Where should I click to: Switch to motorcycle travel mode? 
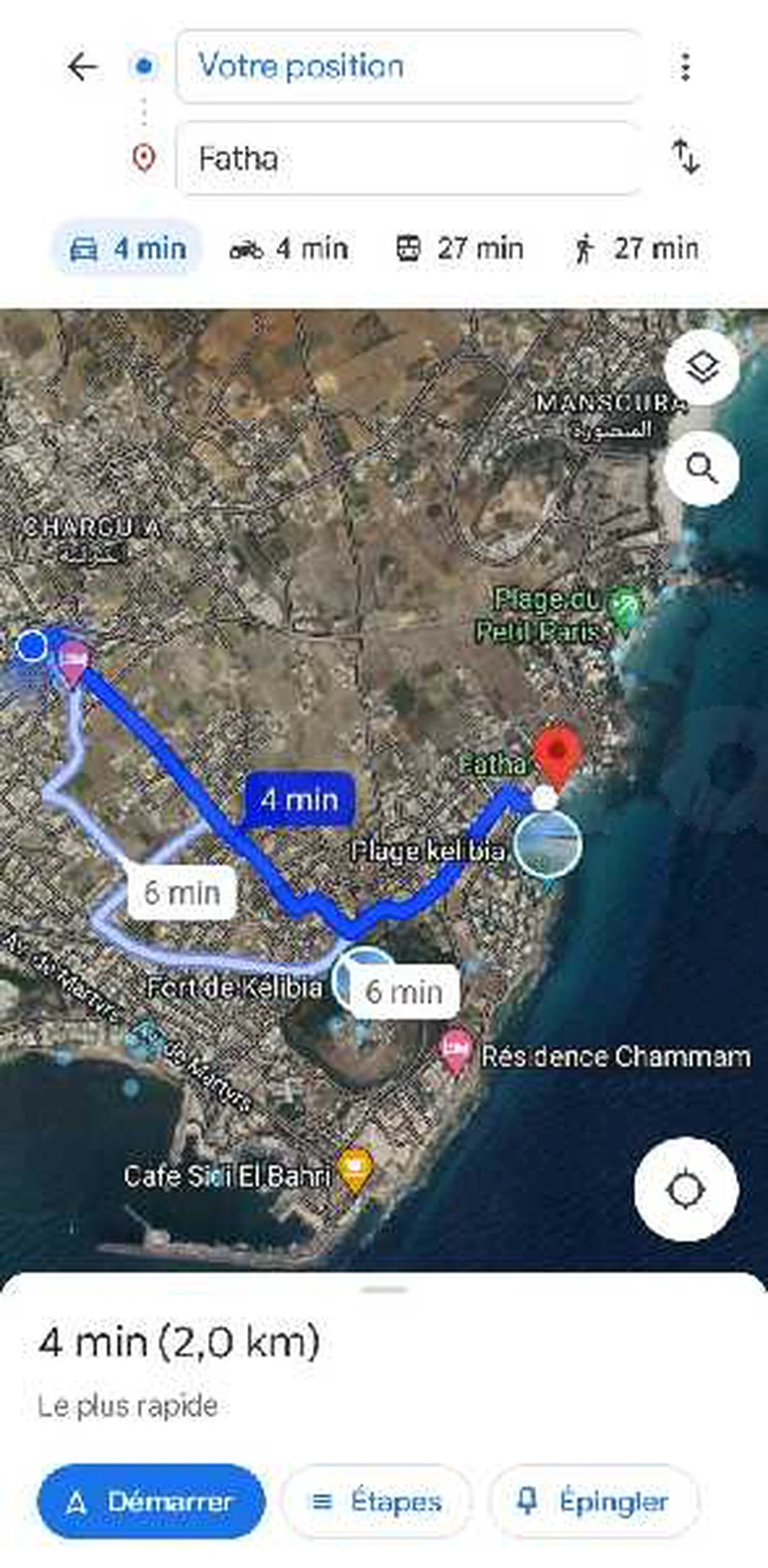pyautogui.click(x=289, y=249)
